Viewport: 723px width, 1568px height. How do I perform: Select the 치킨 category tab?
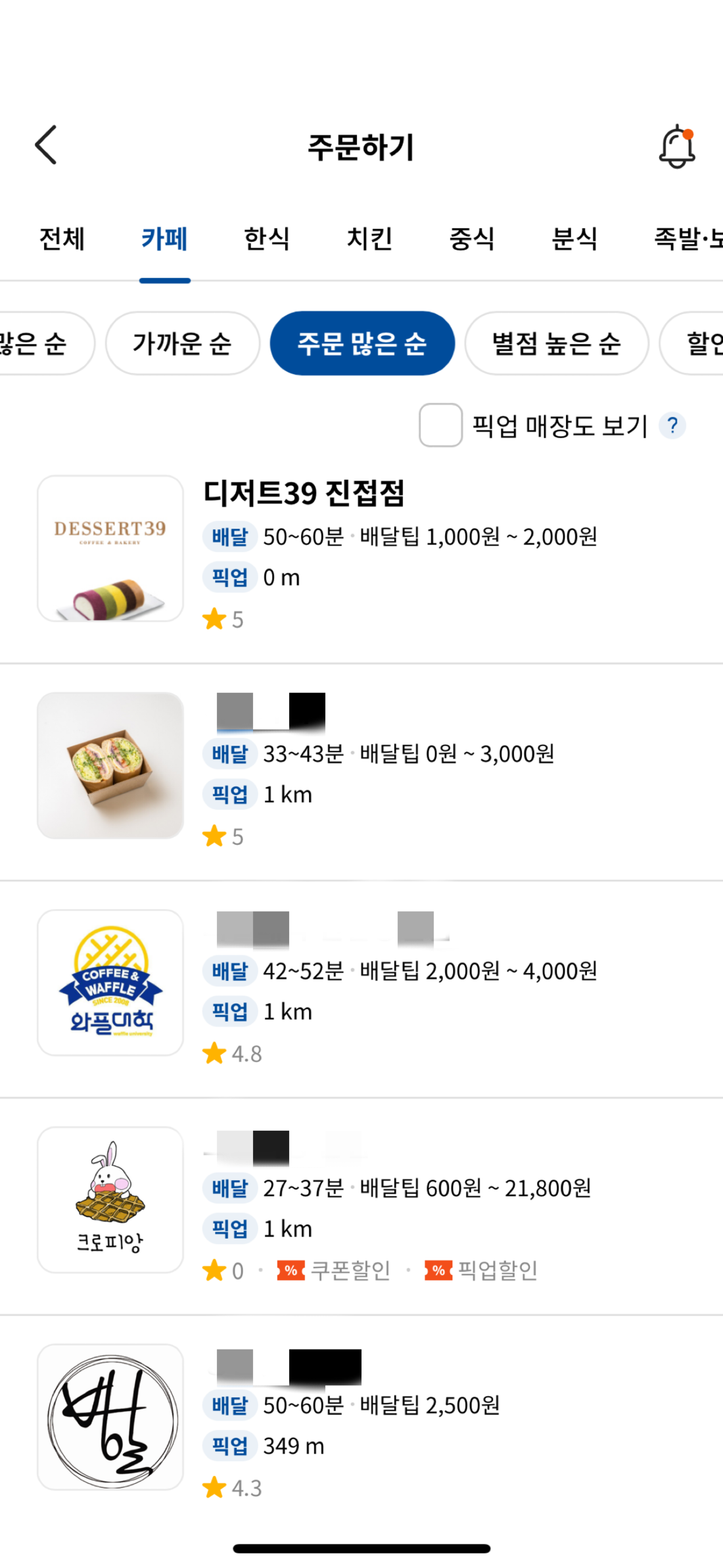click(x=369, y=239)
